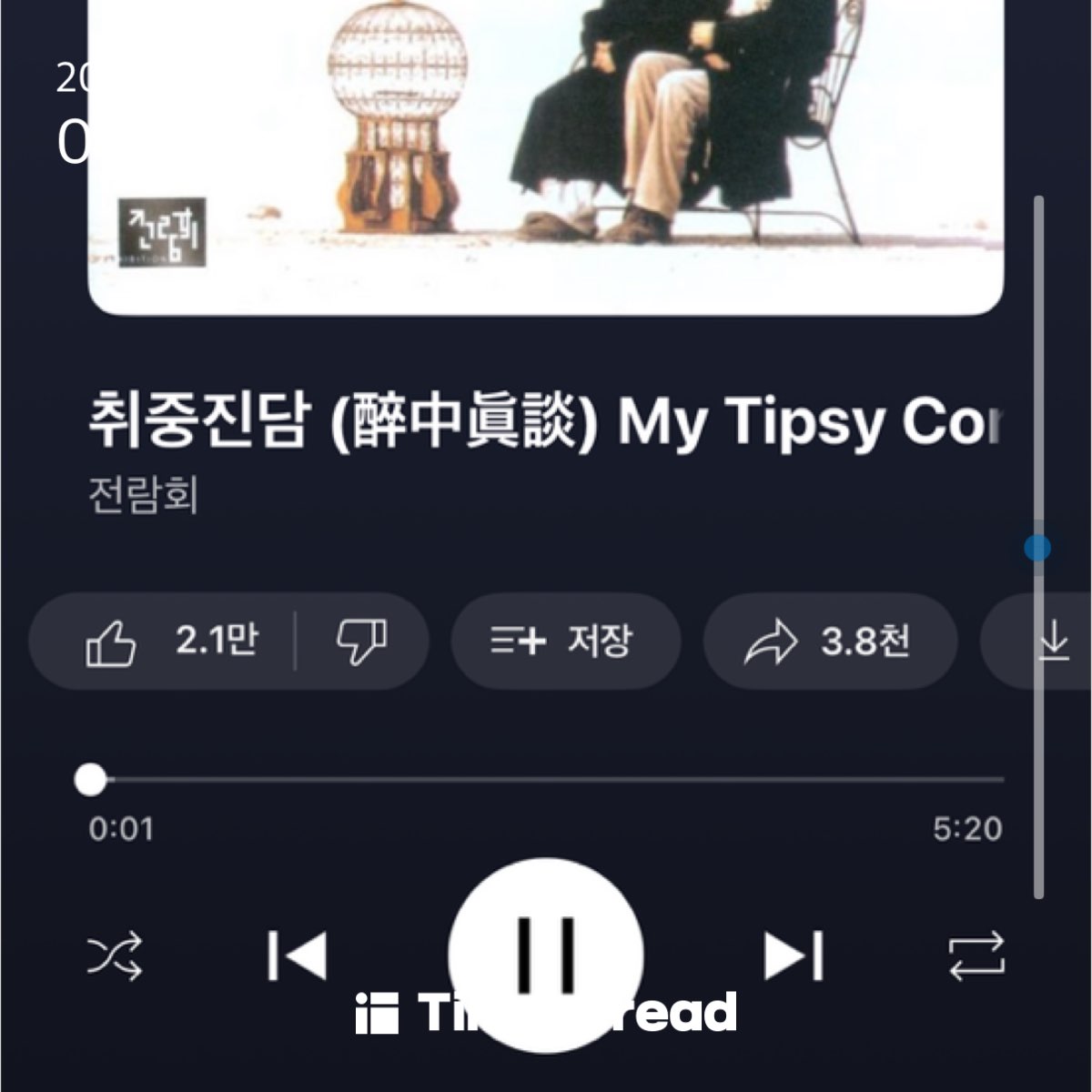Pause the playing song
1092x1092 pixels.
tap(546, 954)
